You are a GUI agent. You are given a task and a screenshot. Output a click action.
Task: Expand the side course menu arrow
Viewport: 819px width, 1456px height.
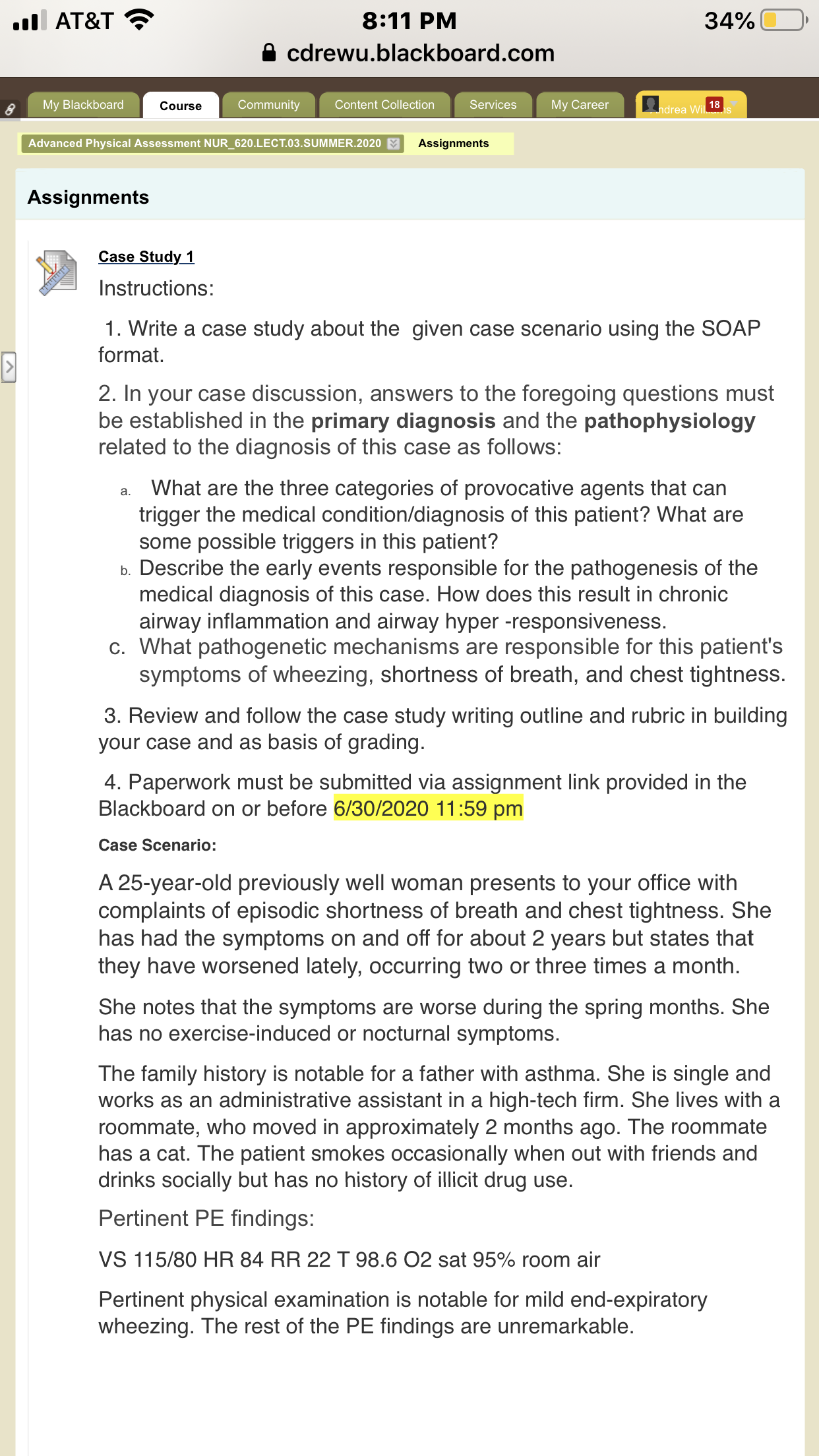point(9,367)
